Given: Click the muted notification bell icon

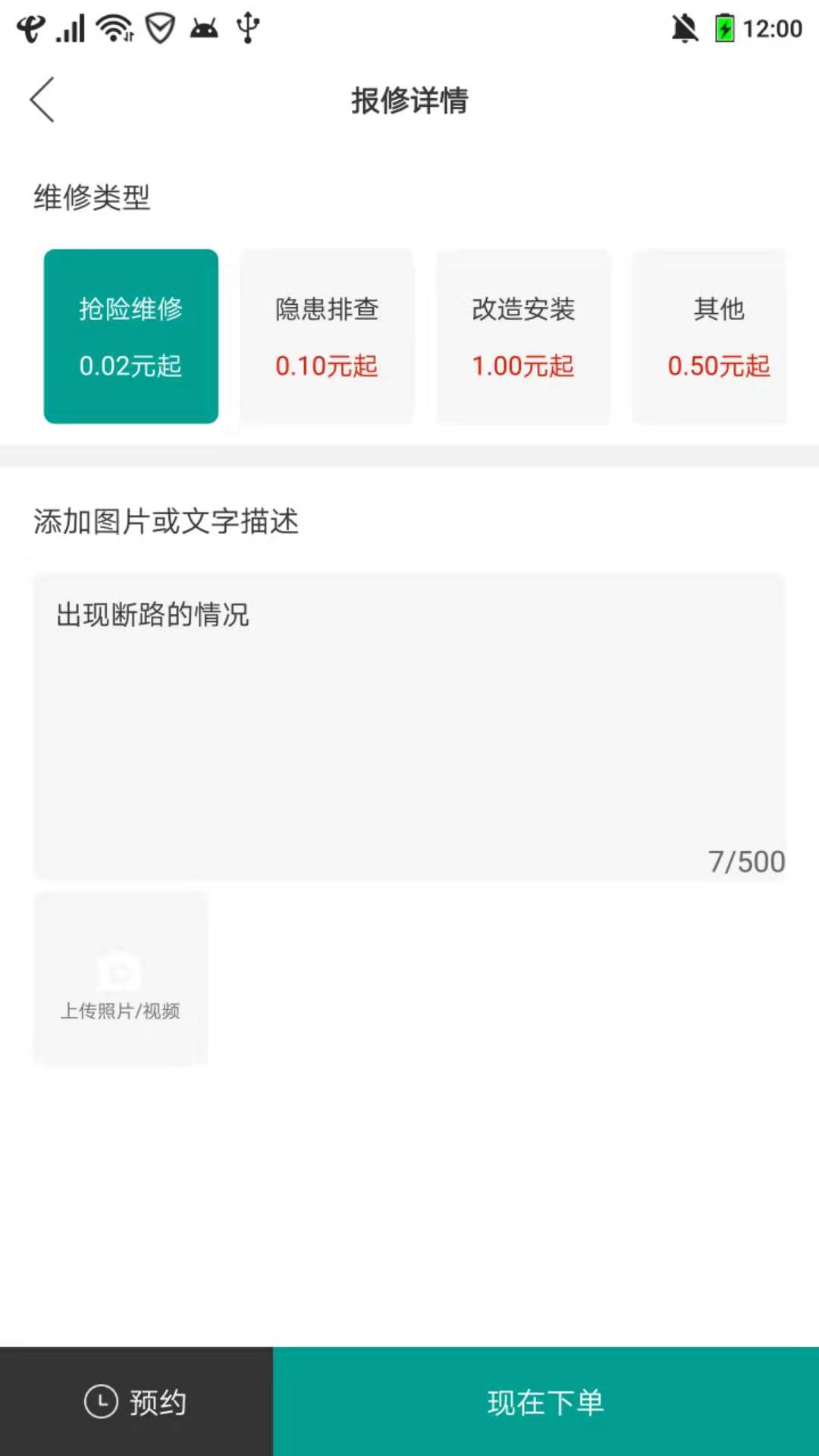Looking at the screenshot, I should (x=684, y=27).
